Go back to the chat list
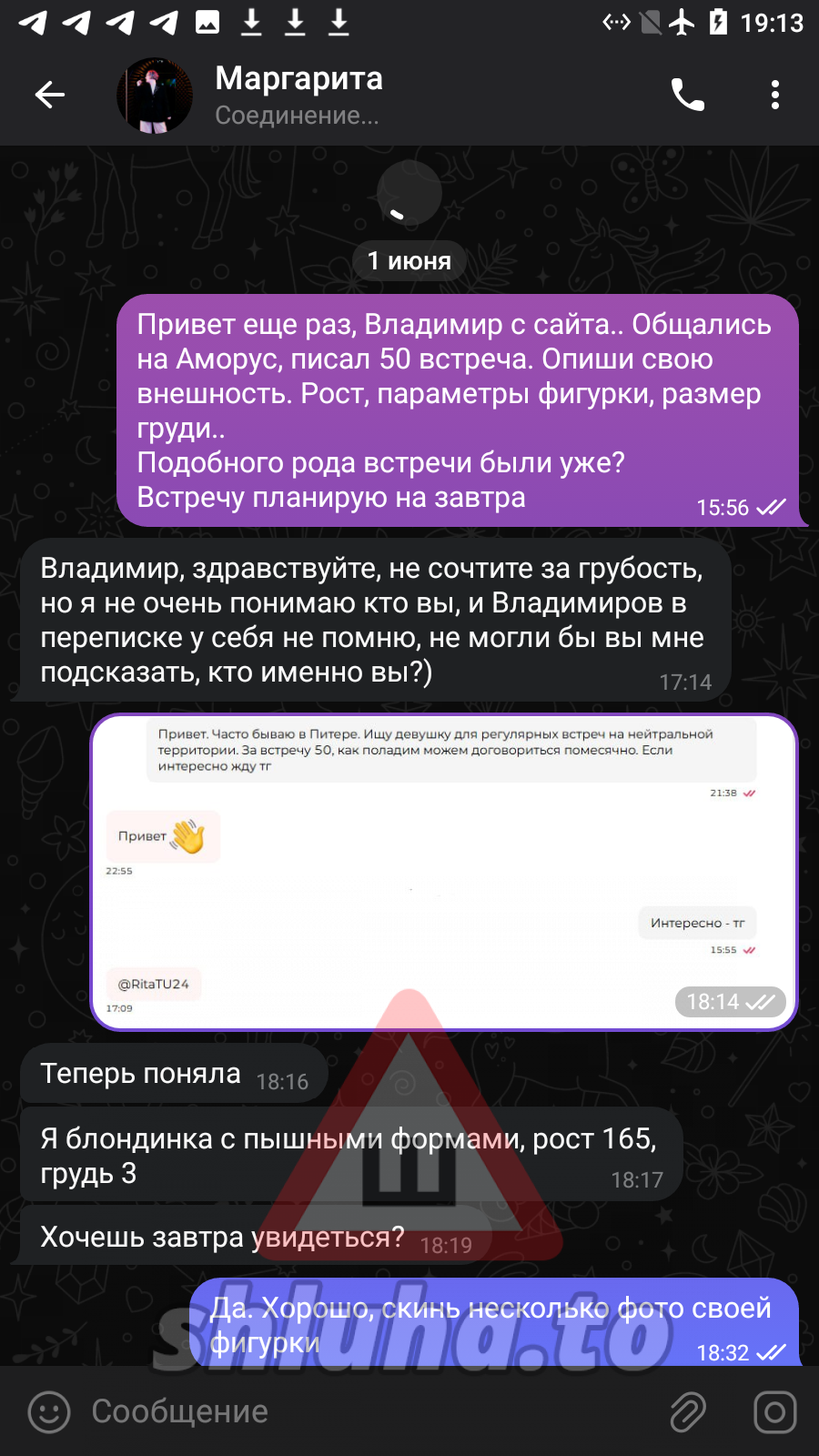 50,95
